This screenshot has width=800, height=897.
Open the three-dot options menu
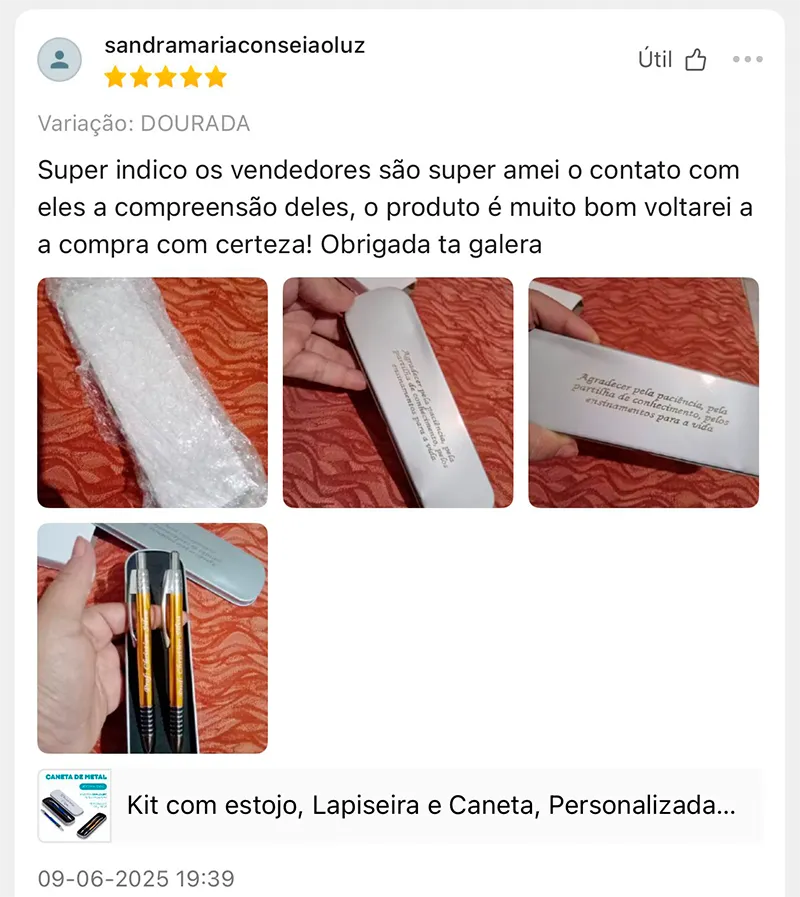click(x=747, y=60)
